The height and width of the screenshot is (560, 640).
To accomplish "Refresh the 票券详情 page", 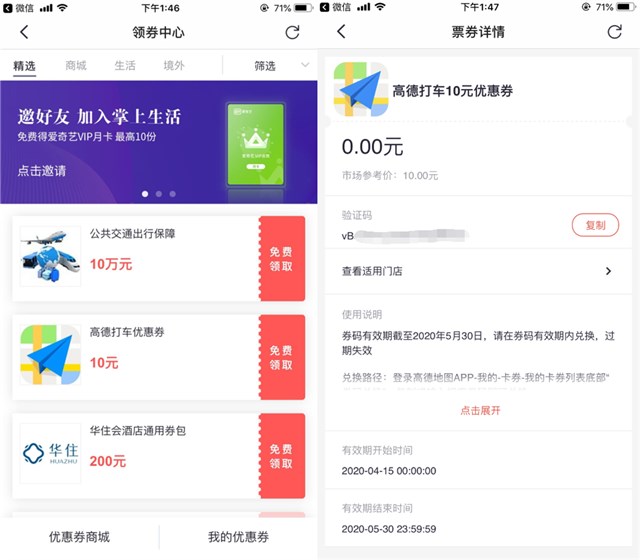I will pyautogui.click(x=614, y=32).
